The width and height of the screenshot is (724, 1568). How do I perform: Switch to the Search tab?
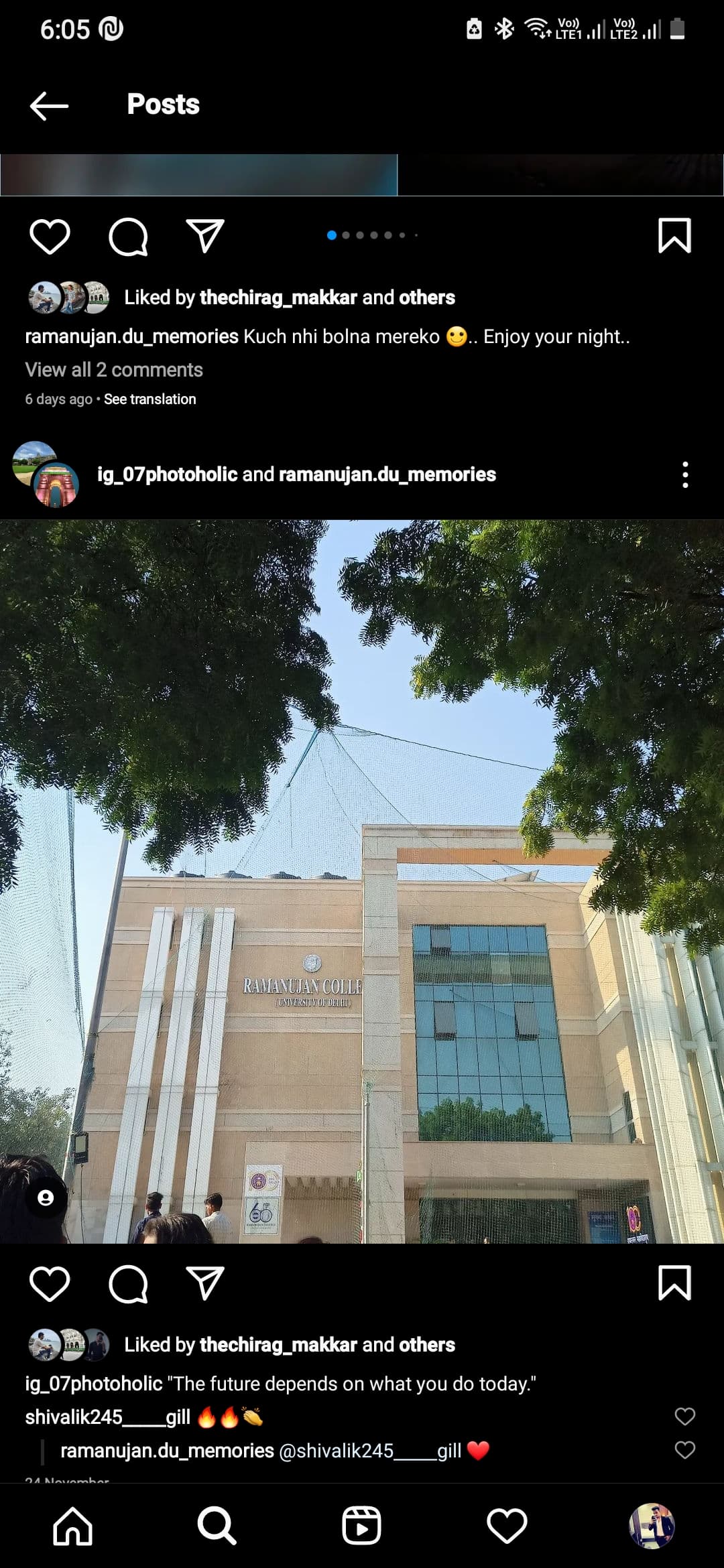pyautogui.click(x=217, y=1526)
